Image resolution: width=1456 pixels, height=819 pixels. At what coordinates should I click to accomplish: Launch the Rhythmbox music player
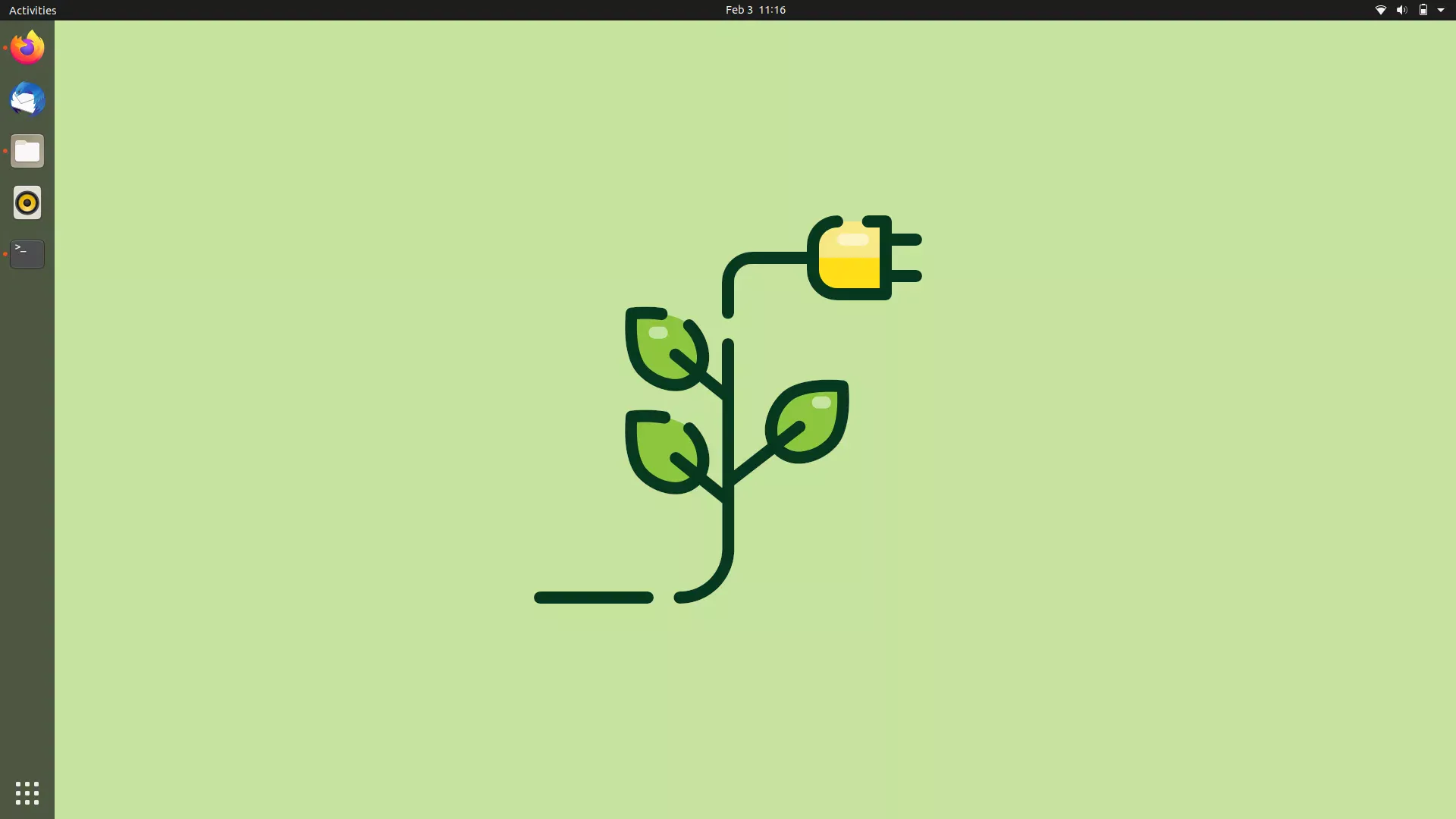tap(27, 202)
